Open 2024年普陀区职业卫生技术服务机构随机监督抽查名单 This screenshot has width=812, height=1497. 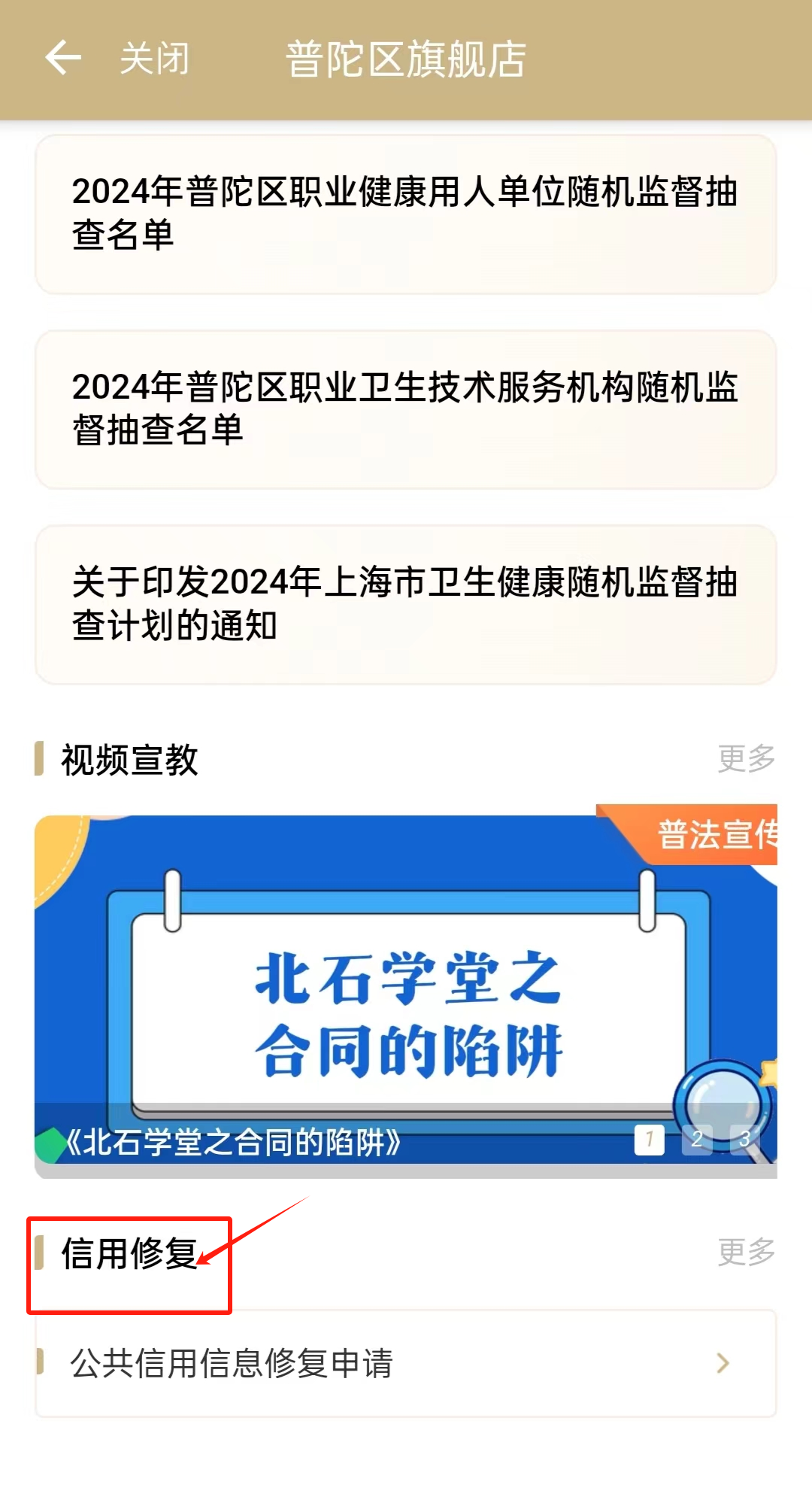[x=405, y=409]
